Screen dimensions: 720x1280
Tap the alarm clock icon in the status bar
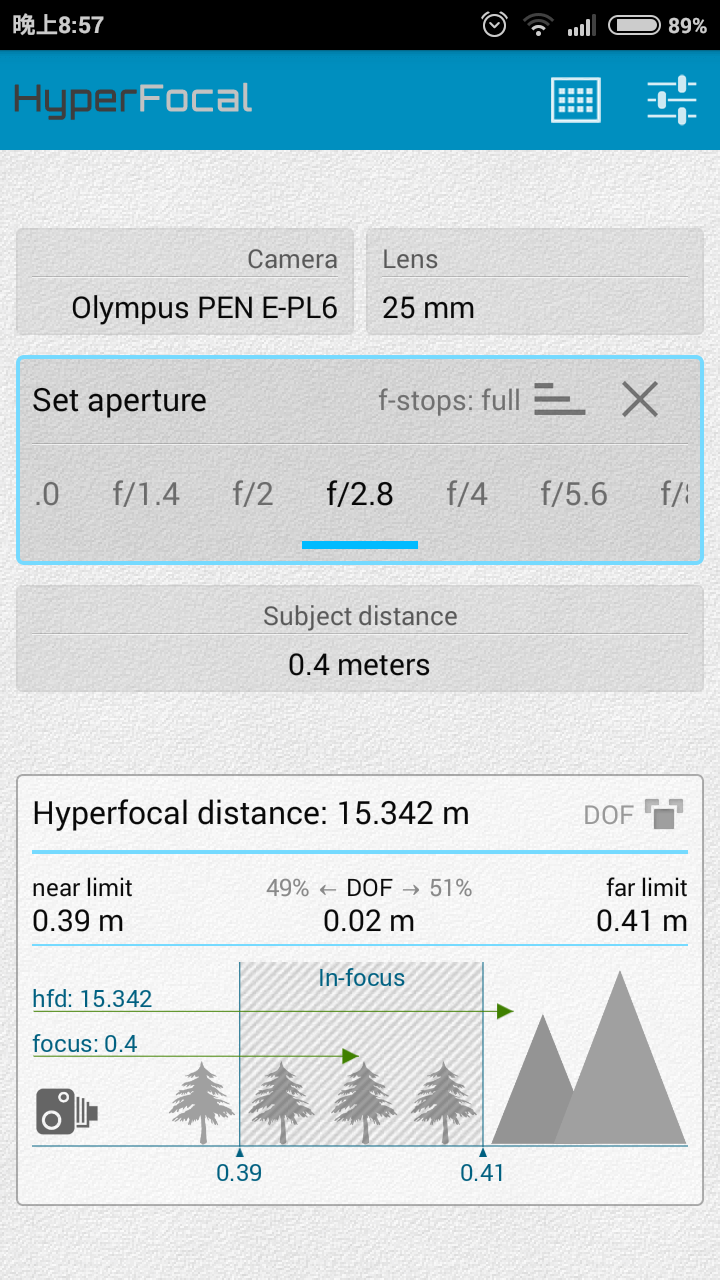[x=492, y=25]
